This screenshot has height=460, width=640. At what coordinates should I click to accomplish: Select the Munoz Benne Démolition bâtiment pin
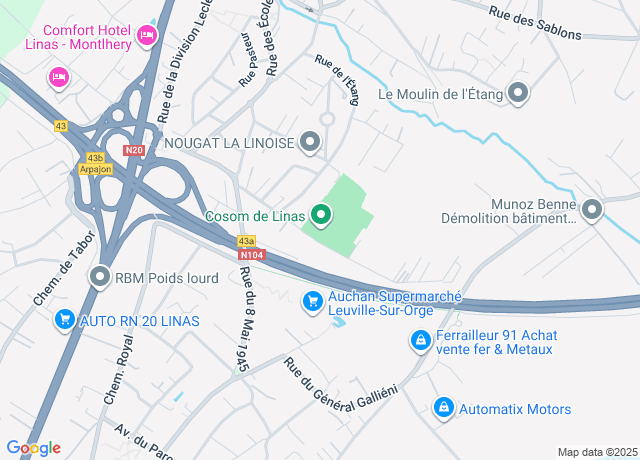pyautogui.click(x=592, y=210)
